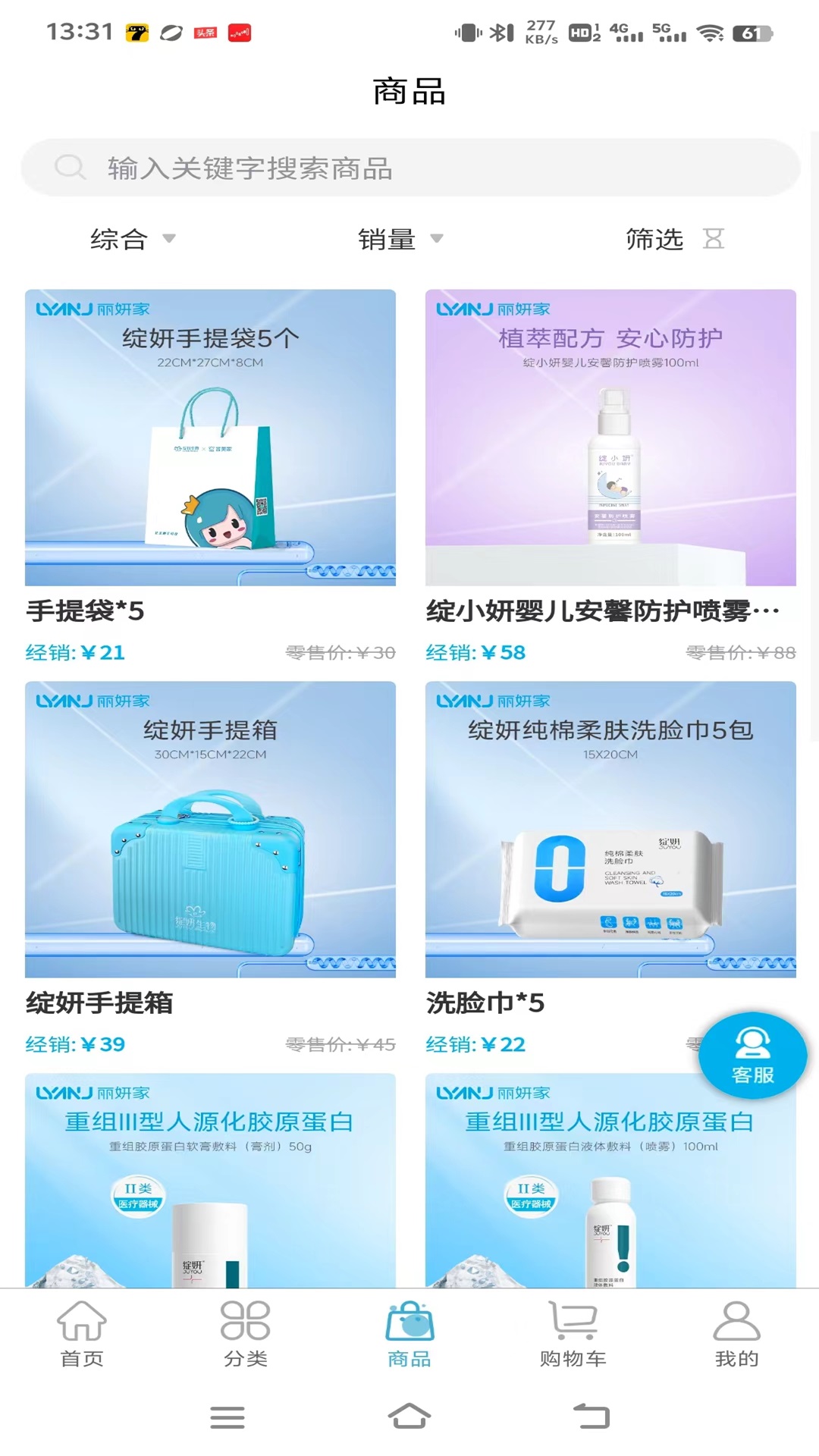Tap the 客服 customer service floating icon
819x1456 pixels.
tap(752, 1054)
